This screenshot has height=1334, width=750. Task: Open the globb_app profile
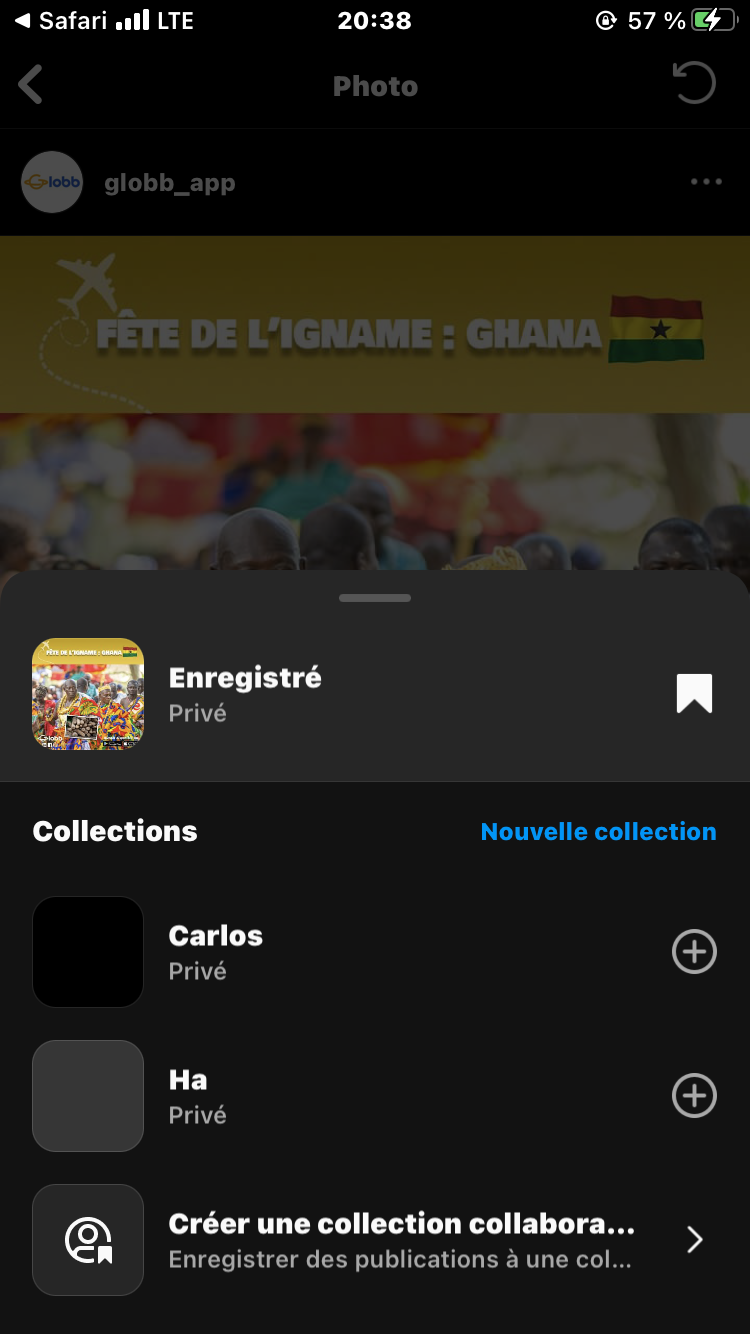pos(169,183)
